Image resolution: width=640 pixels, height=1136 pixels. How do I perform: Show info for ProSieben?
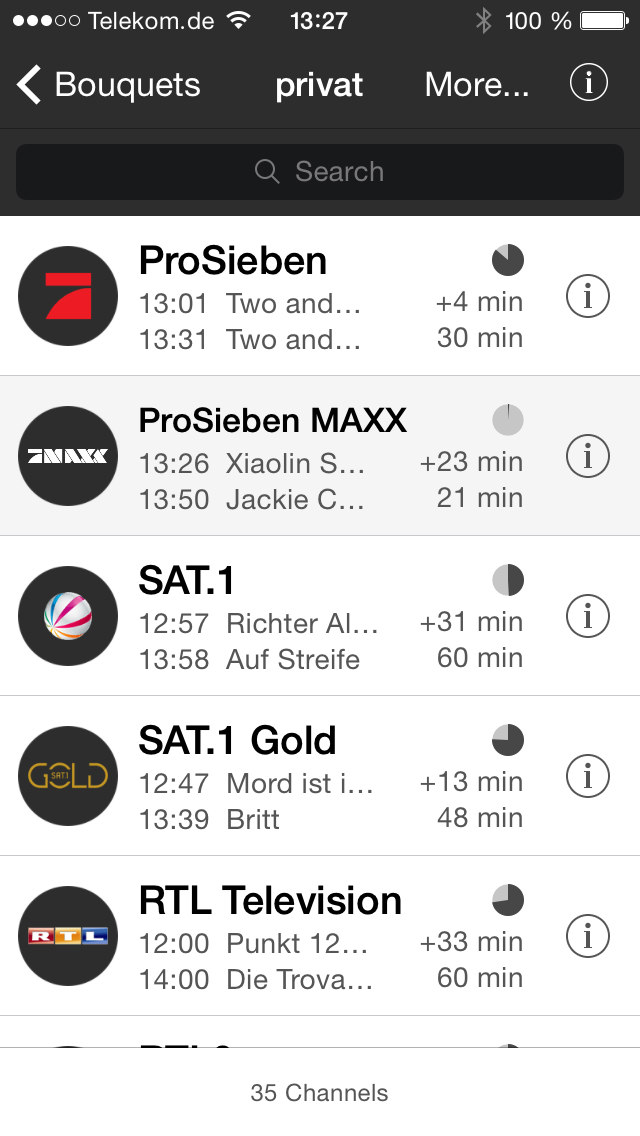pyautogui.click(x=587, y=296)
